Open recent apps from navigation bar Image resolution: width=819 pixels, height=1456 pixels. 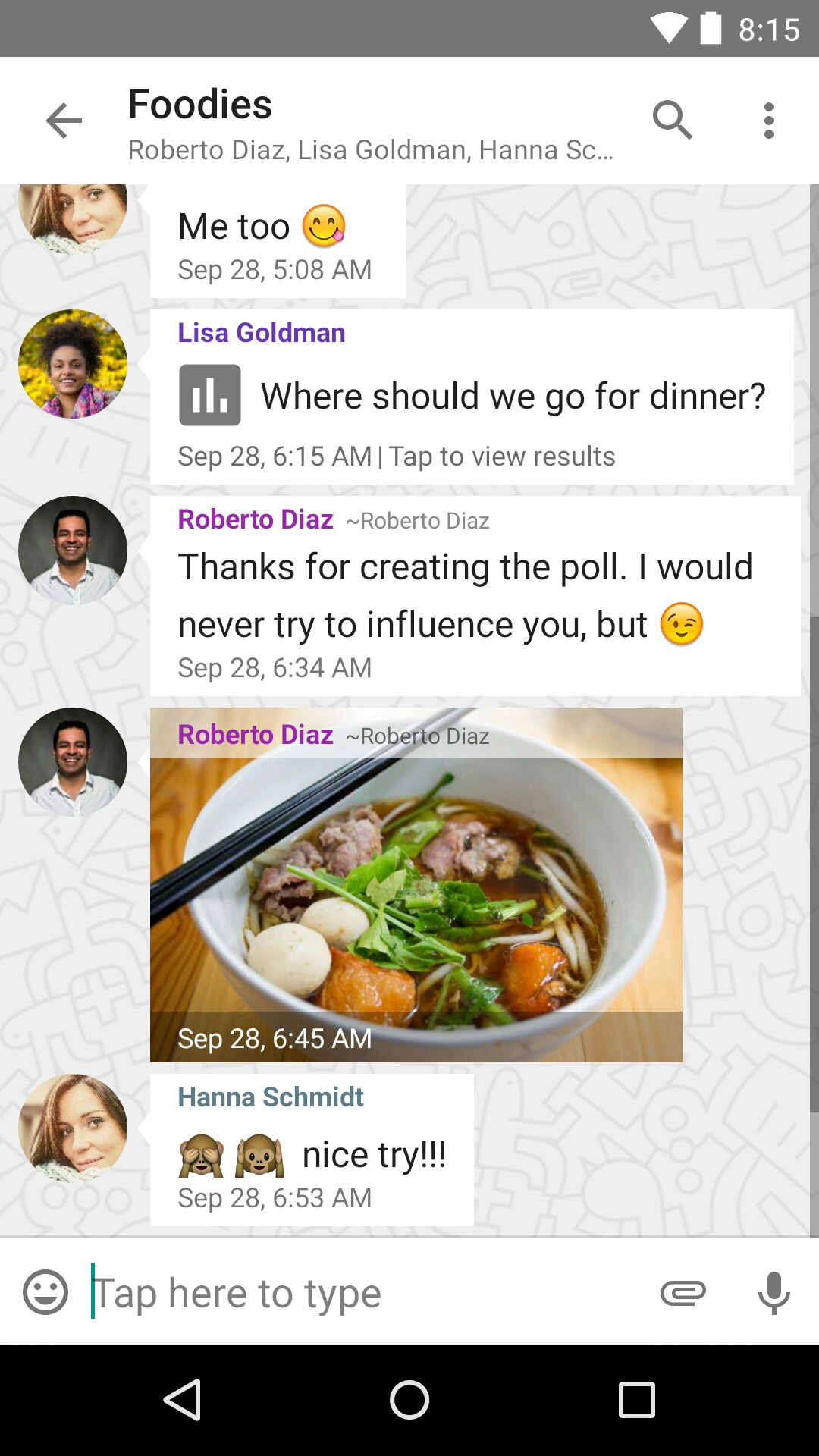pos(636,1400)
